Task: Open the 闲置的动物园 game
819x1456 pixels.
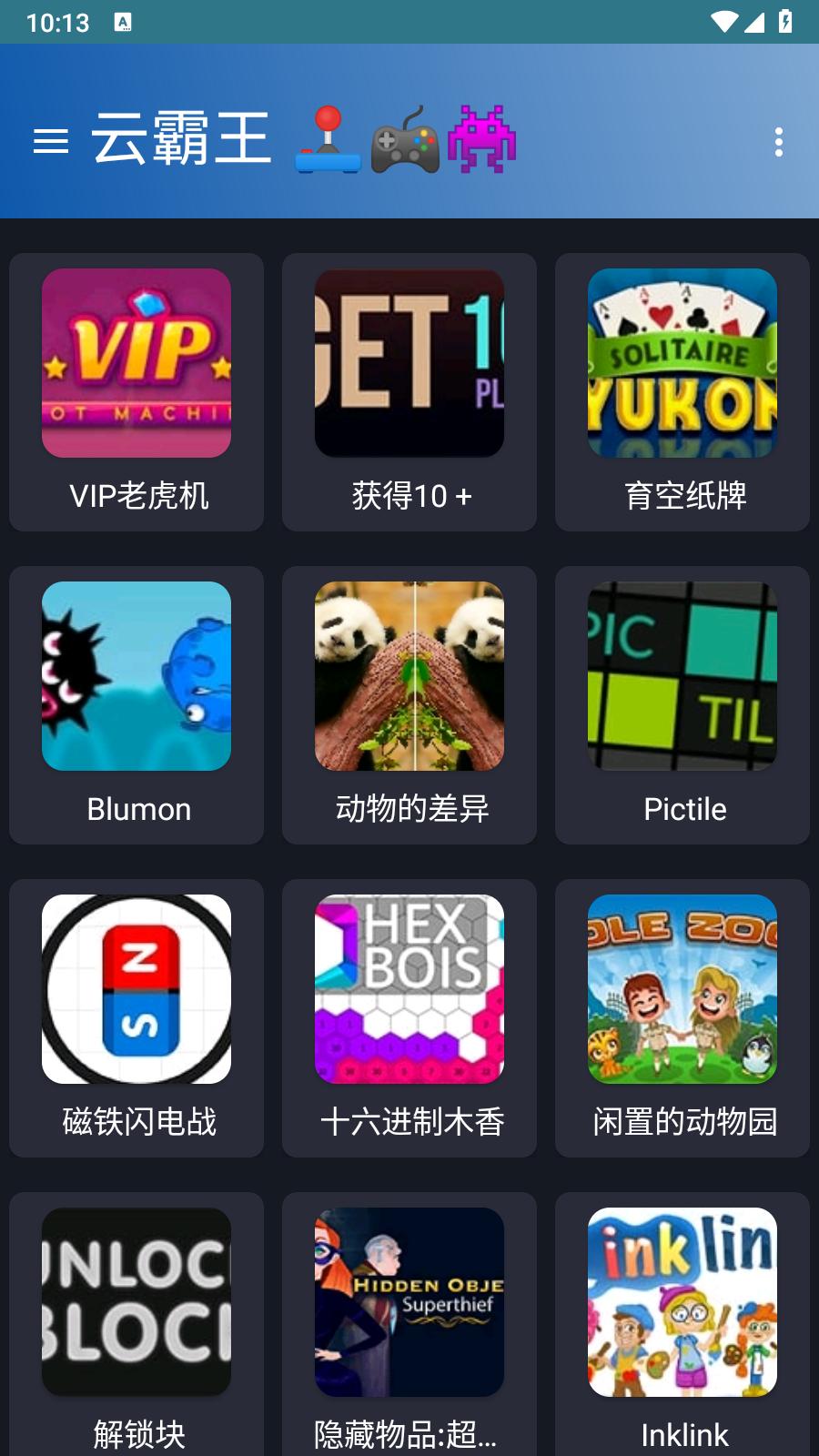Action: 682,1017
